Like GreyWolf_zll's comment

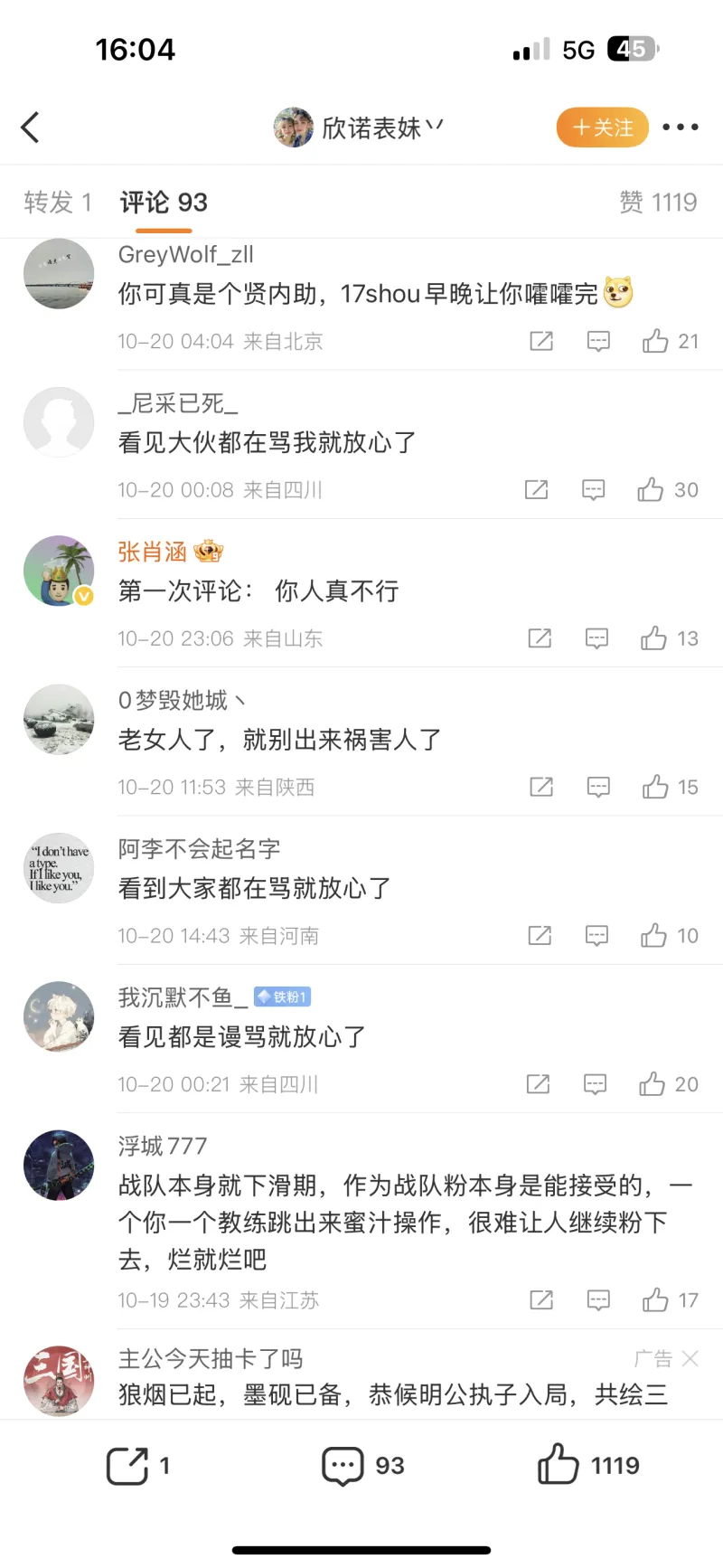656,341
